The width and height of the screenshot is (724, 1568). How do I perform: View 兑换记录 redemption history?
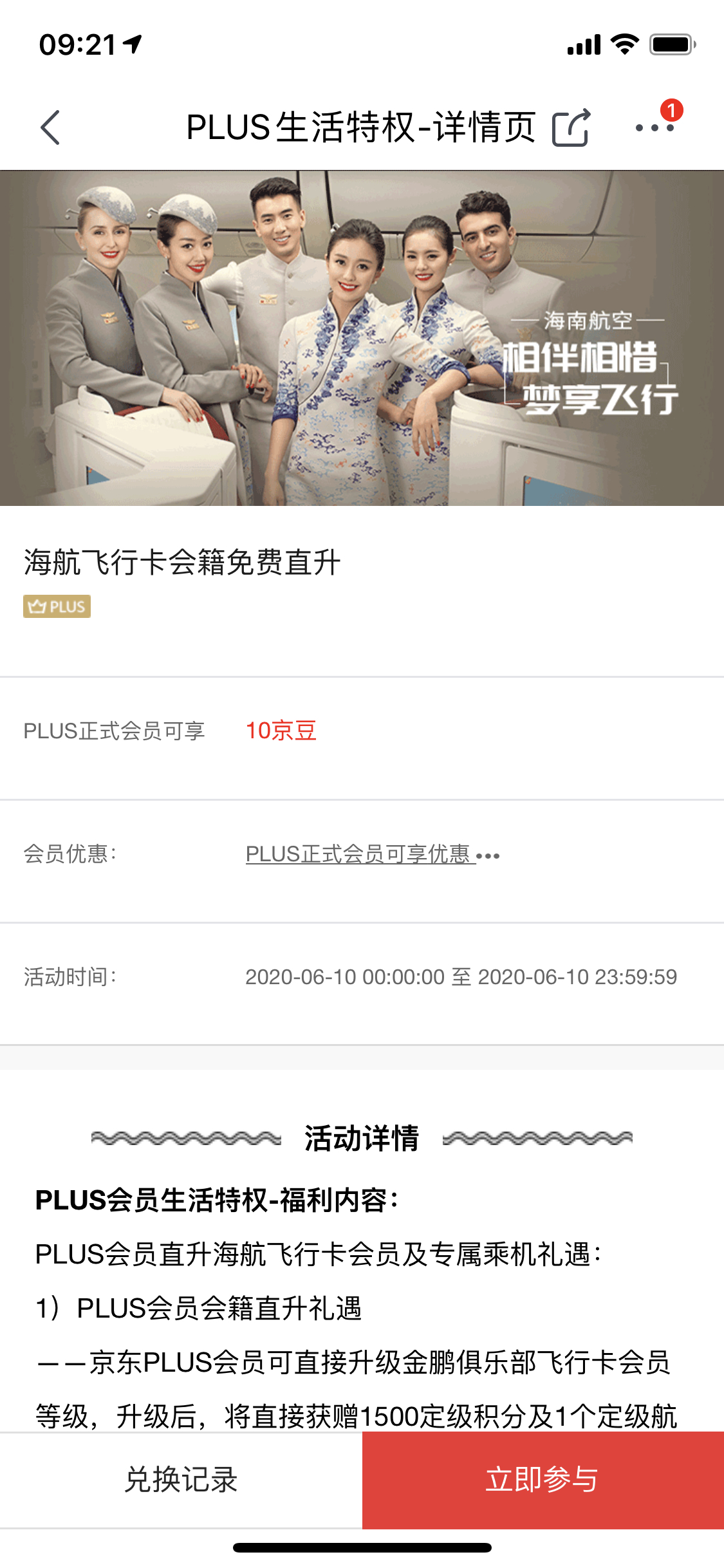pyautogui.click(x=181, y=1479)
